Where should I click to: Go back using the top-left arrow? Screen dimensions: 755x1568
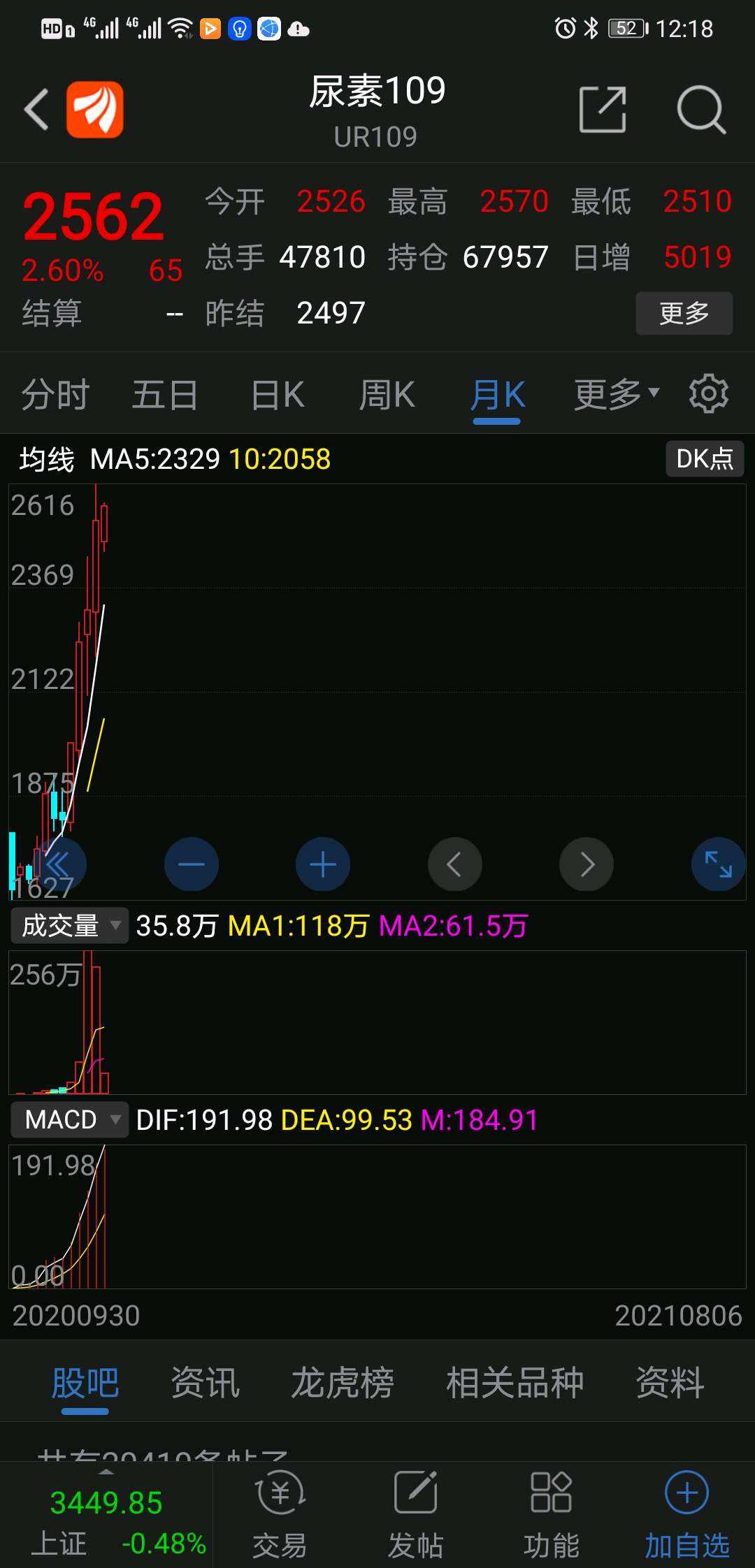tap(36, 110)
